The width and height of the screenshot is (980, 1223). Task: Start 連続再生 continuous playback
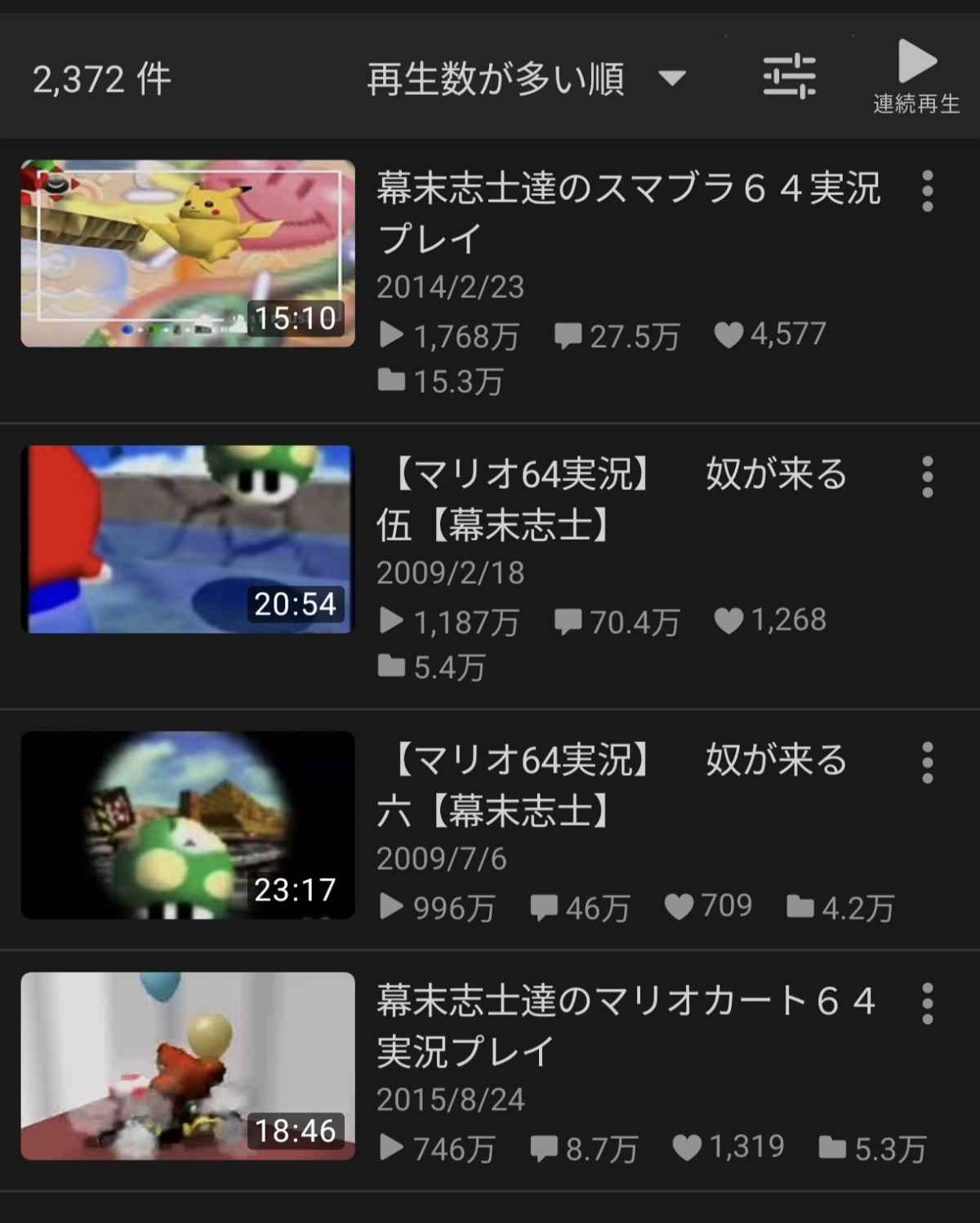(916, 77)
